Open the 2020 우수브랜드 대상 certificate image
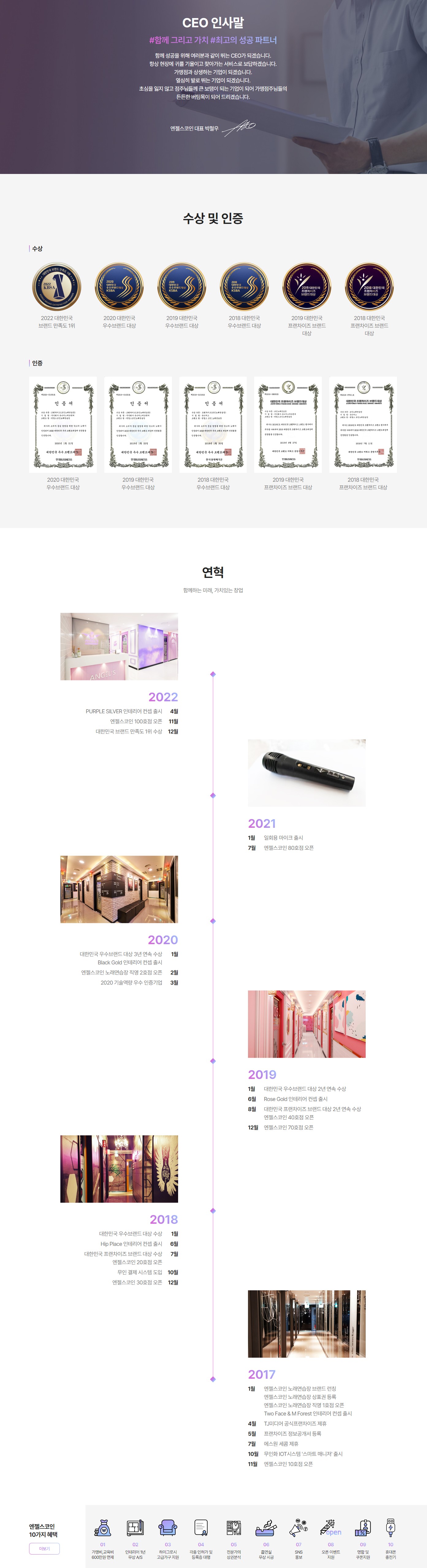Viewport: 427px width, 1568px height. pyautogui.click(x=63, y=424)
